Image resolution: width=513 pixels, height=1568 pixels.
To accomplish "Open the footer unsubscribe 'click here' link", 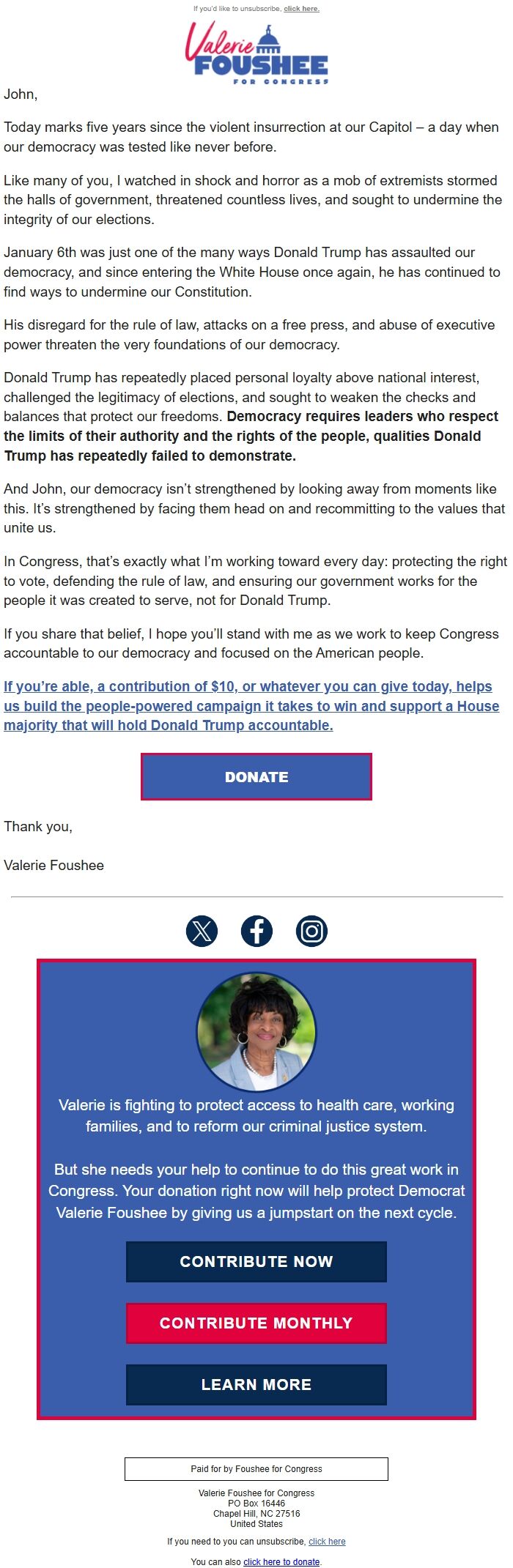I will tap(327, 1542).
